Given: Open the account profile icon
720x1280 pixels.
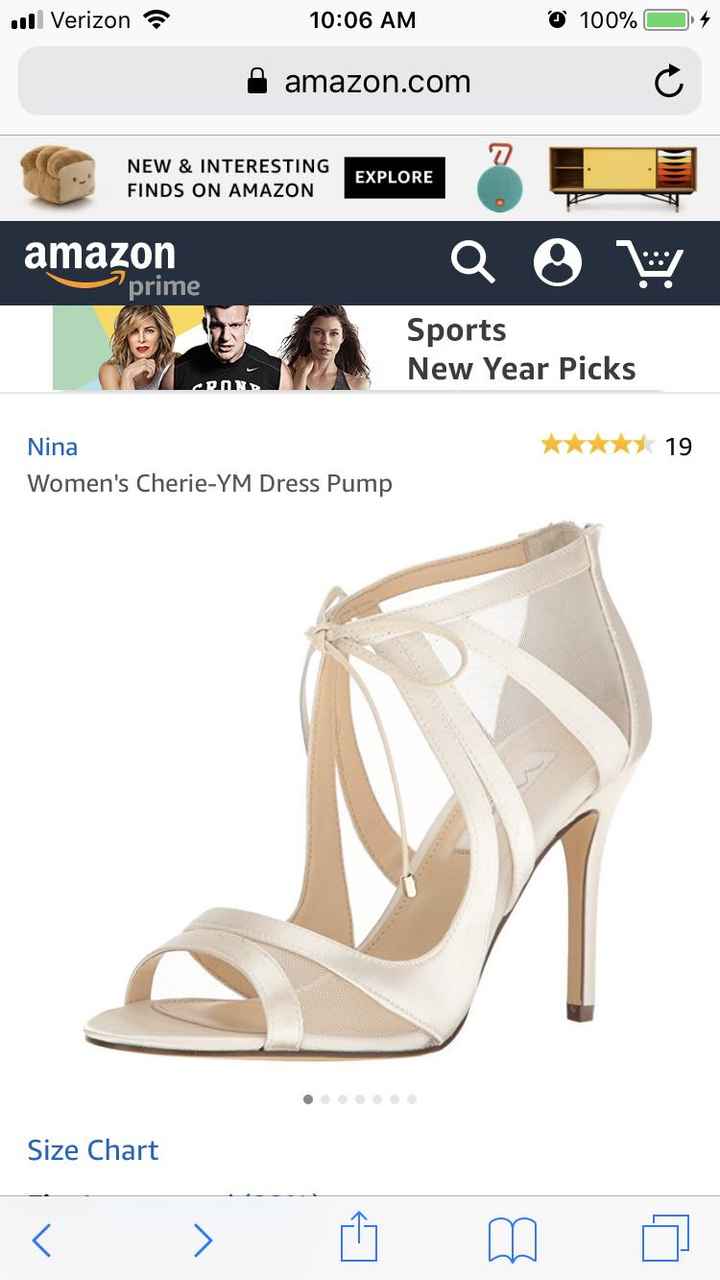Looking at the screenshot, I should click(559, 262).
